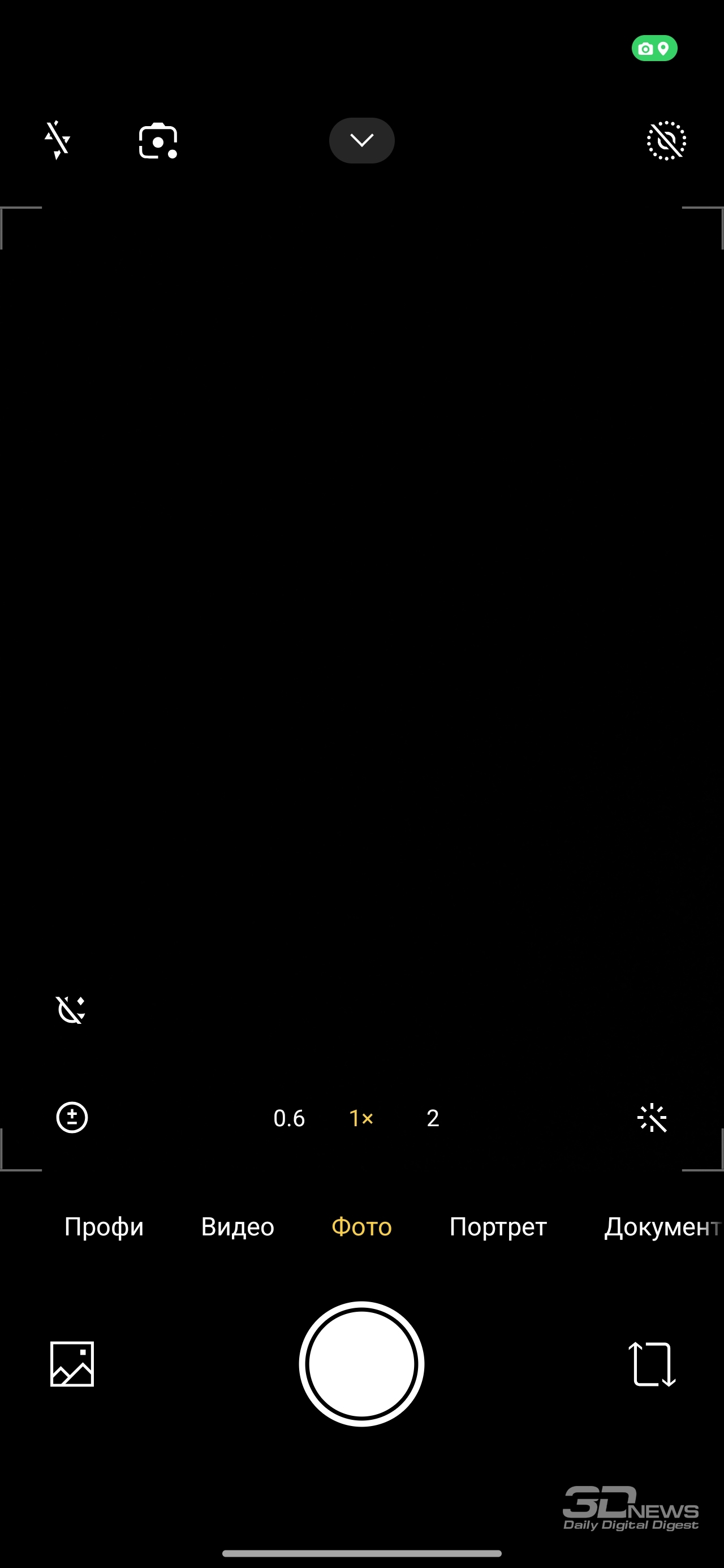Viewport: 724px width, 1568px height.
Task: Expand the quick settings chevron
Action: tap(361, 141)
